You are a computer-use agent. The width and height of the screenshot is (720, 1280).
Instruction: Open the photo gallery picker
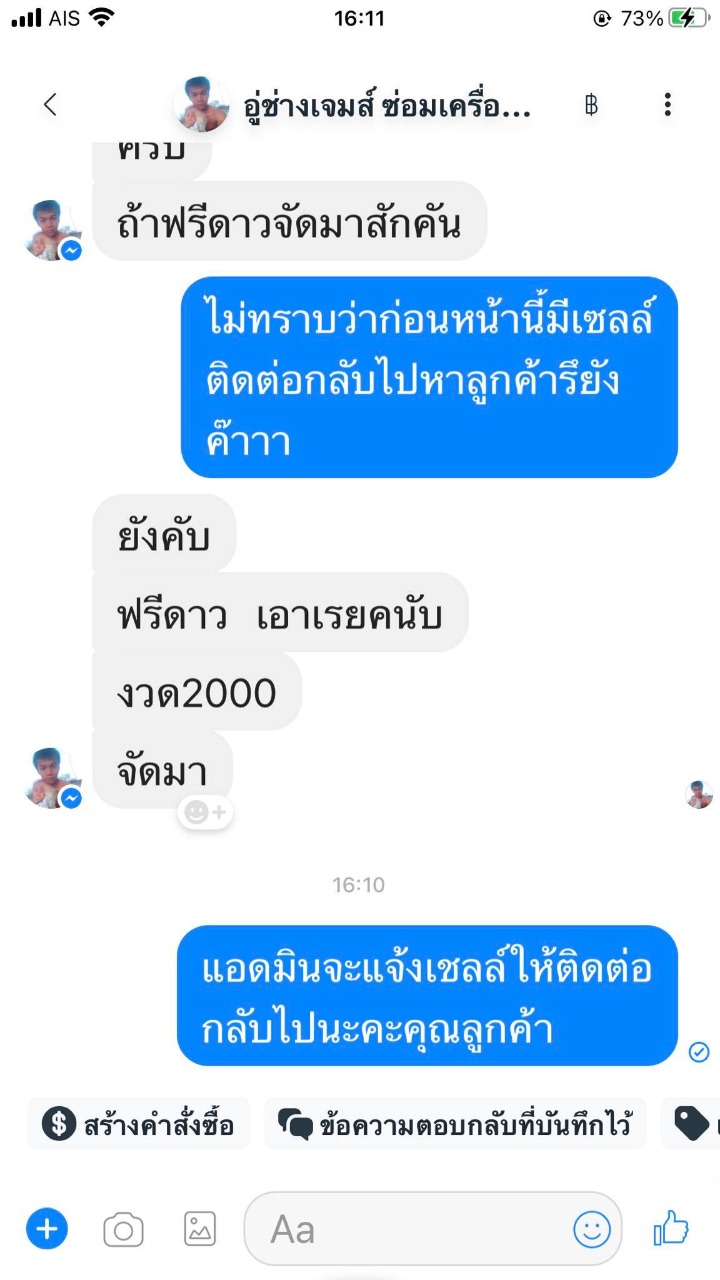click(x=200, y=1229)
